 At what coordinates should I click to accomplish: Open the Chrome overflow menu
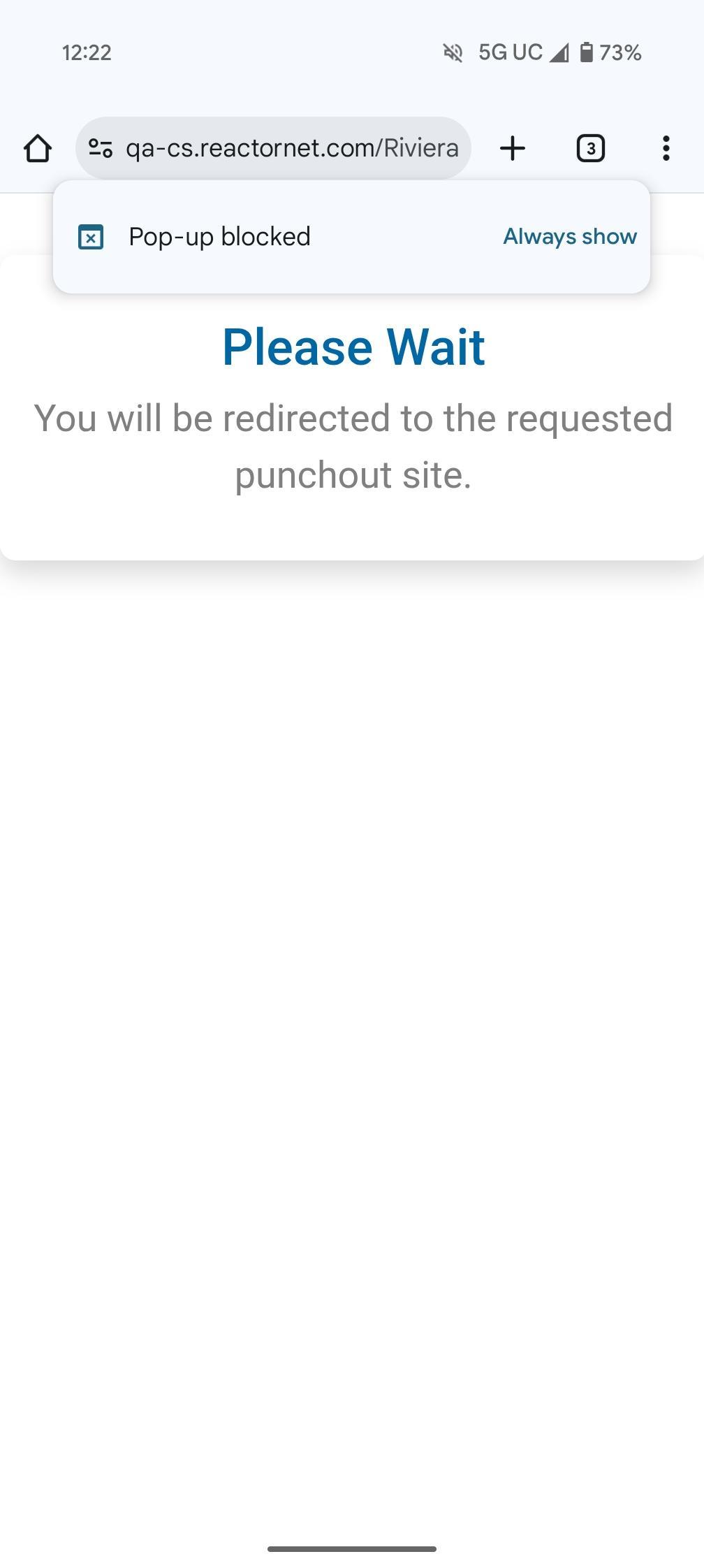(666, 148)
